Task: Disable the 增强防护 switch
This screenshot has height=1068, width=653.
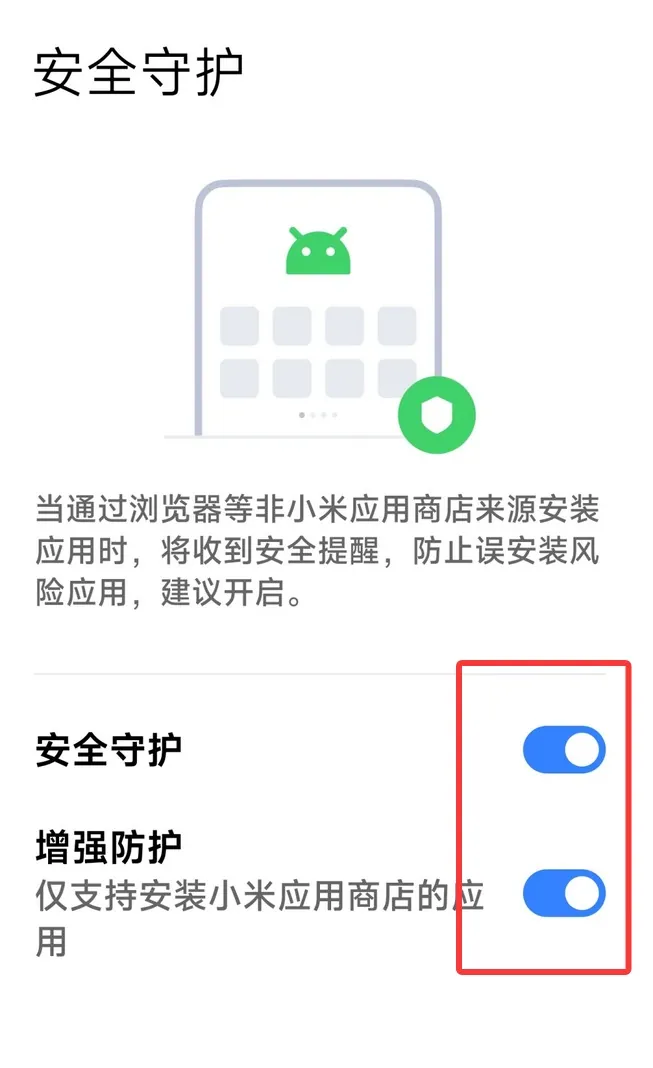Action: tap(564, 893)
